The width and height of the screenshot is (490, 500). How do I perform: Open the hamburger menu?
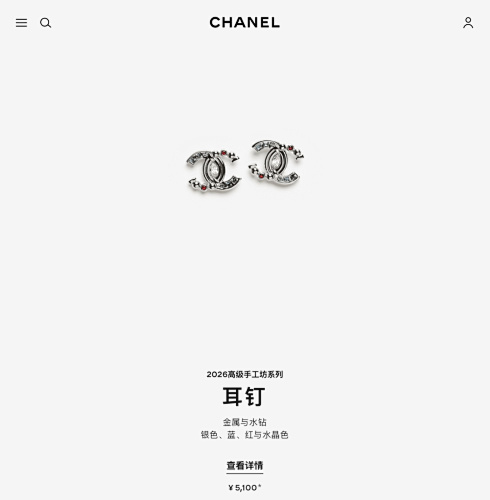tap(21, 23)
